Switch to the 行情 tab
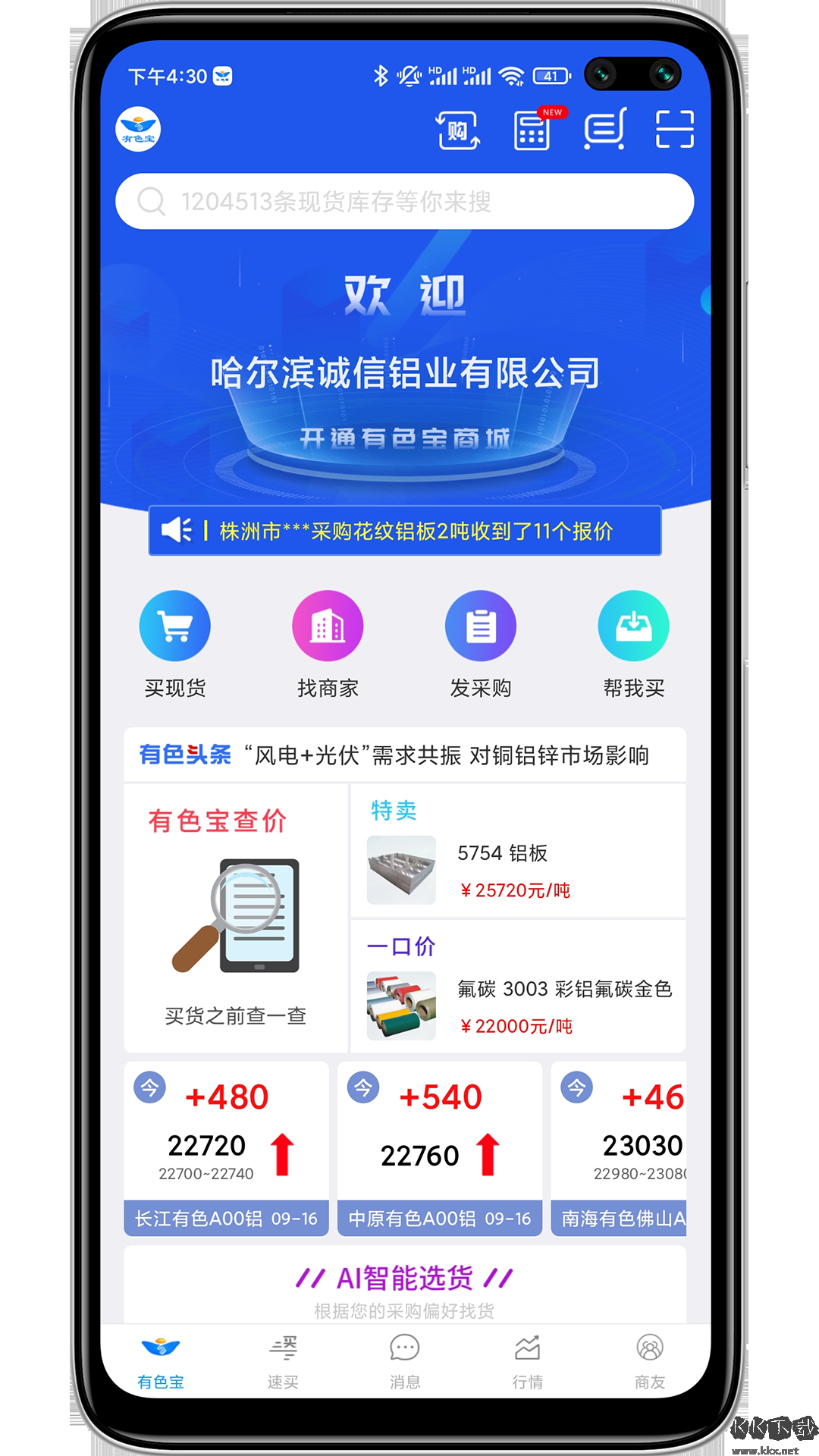 527,1361
